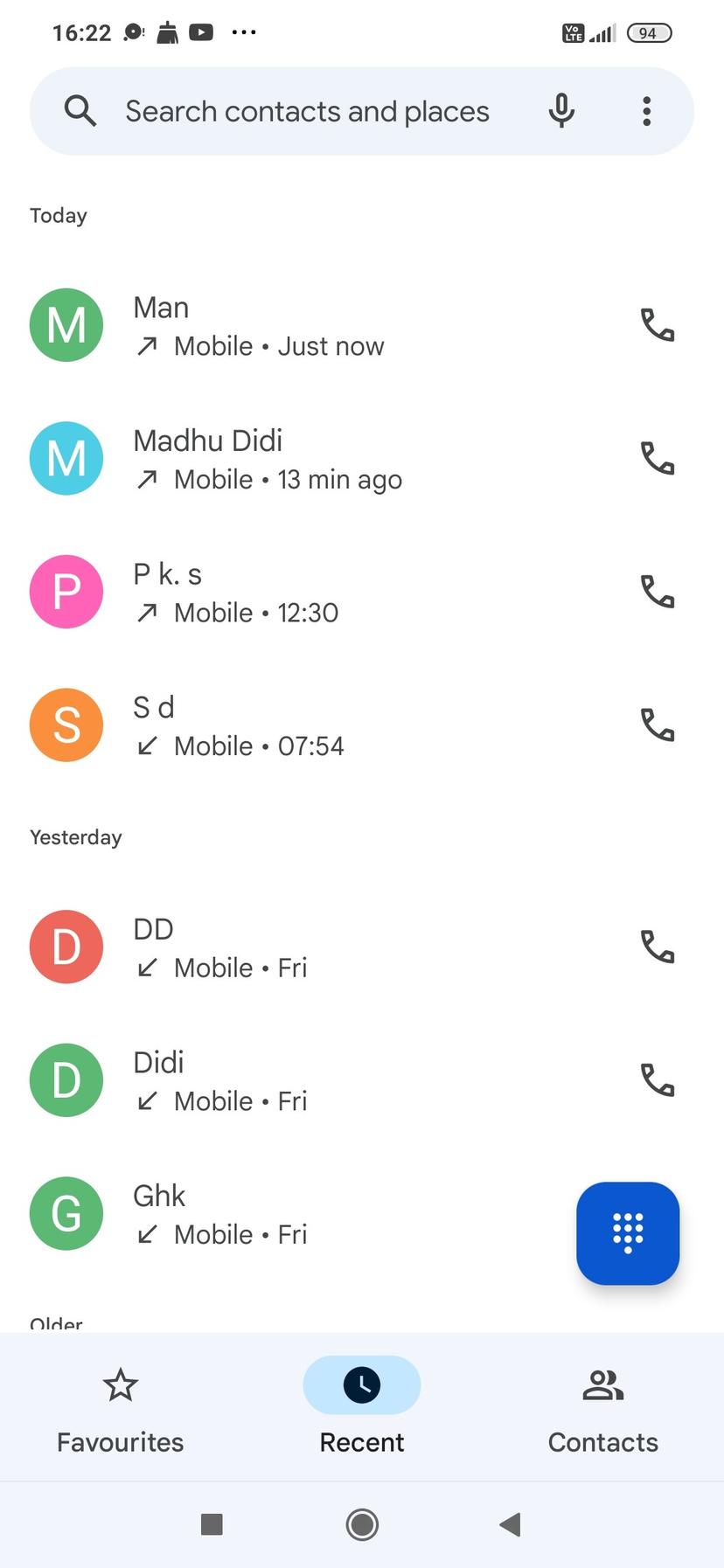Open the three-dot overflow menu
Viewport: 724px width, 1568px height.
tap(646, 111)
